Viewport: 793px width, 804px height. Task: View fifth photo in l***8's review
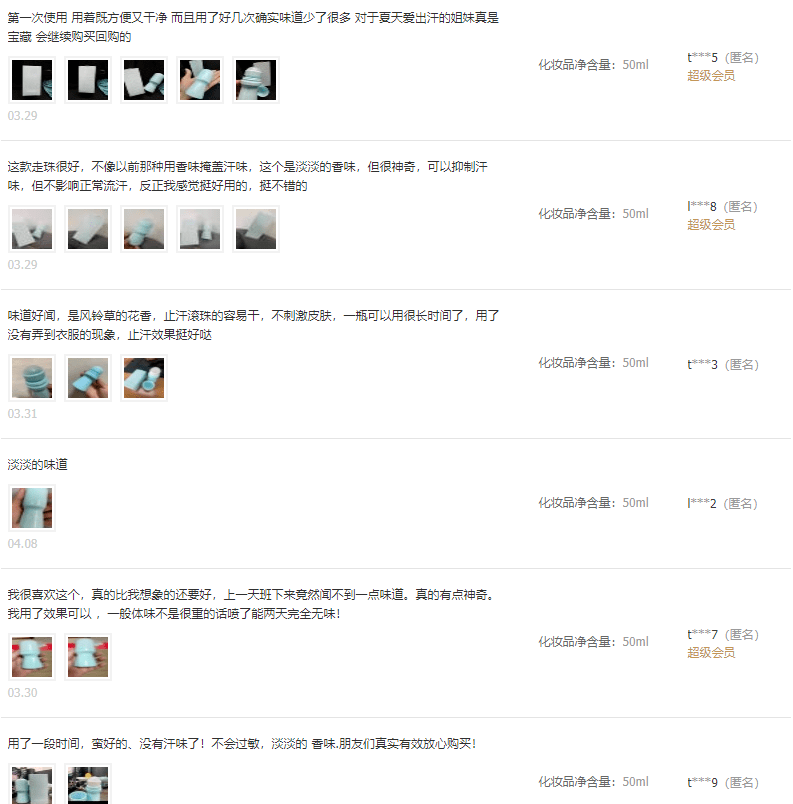coord(256,229)
